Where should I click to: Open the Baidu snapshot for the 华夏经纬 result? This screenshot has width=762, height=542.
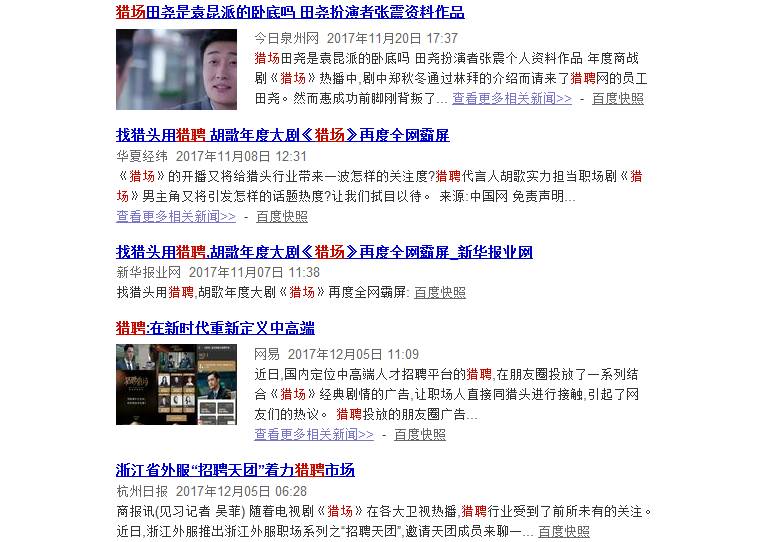pyautogui.click(x=281, y=216)
